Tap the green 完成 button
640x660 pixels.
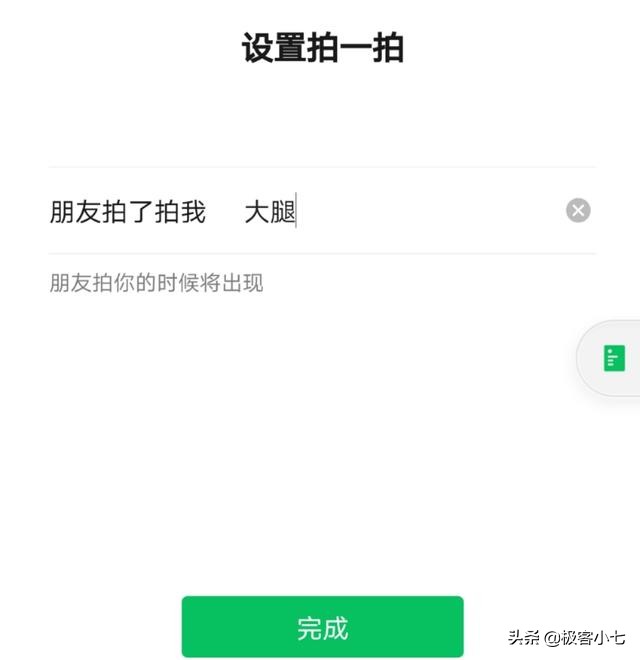[322, 627]
